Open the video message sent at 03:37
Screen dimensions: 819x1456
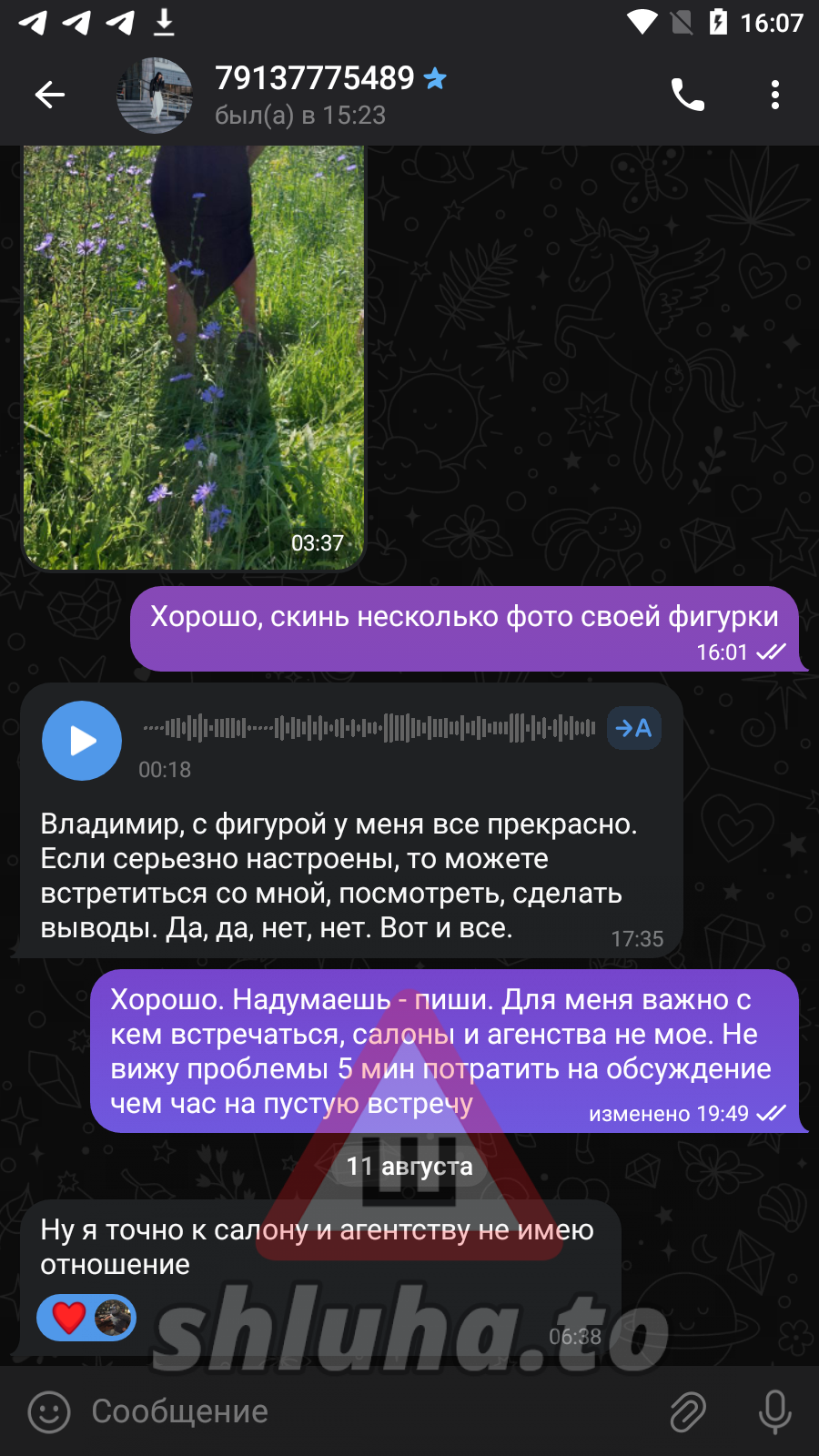tap(193, 357)
